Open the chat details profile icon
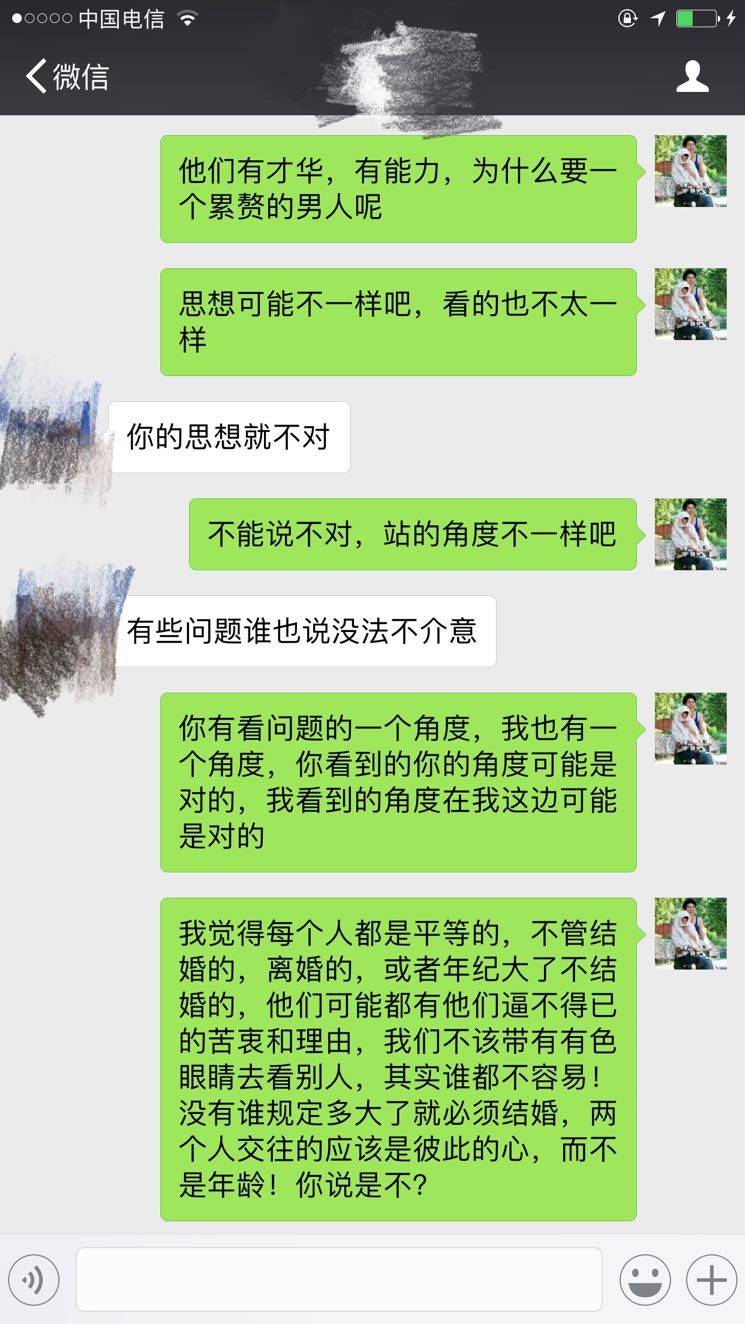The height and width of the screenshot is (1324, 745). coord(692,77)
